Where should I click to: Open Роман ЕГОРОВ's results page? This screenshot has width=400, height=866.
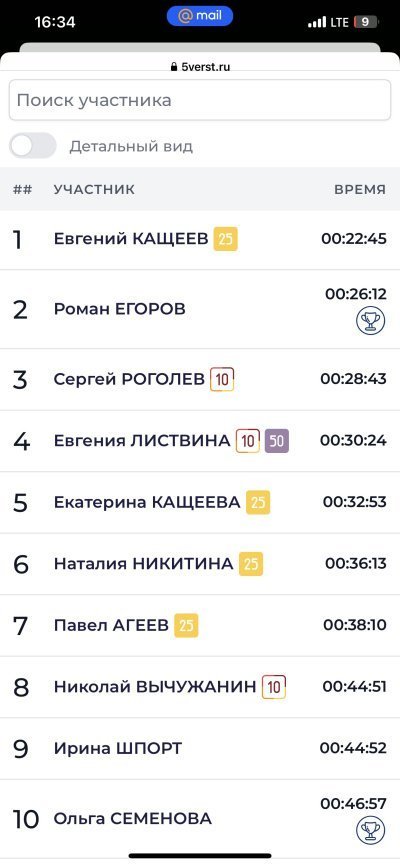pyautogui.click(x=119, y=309)
